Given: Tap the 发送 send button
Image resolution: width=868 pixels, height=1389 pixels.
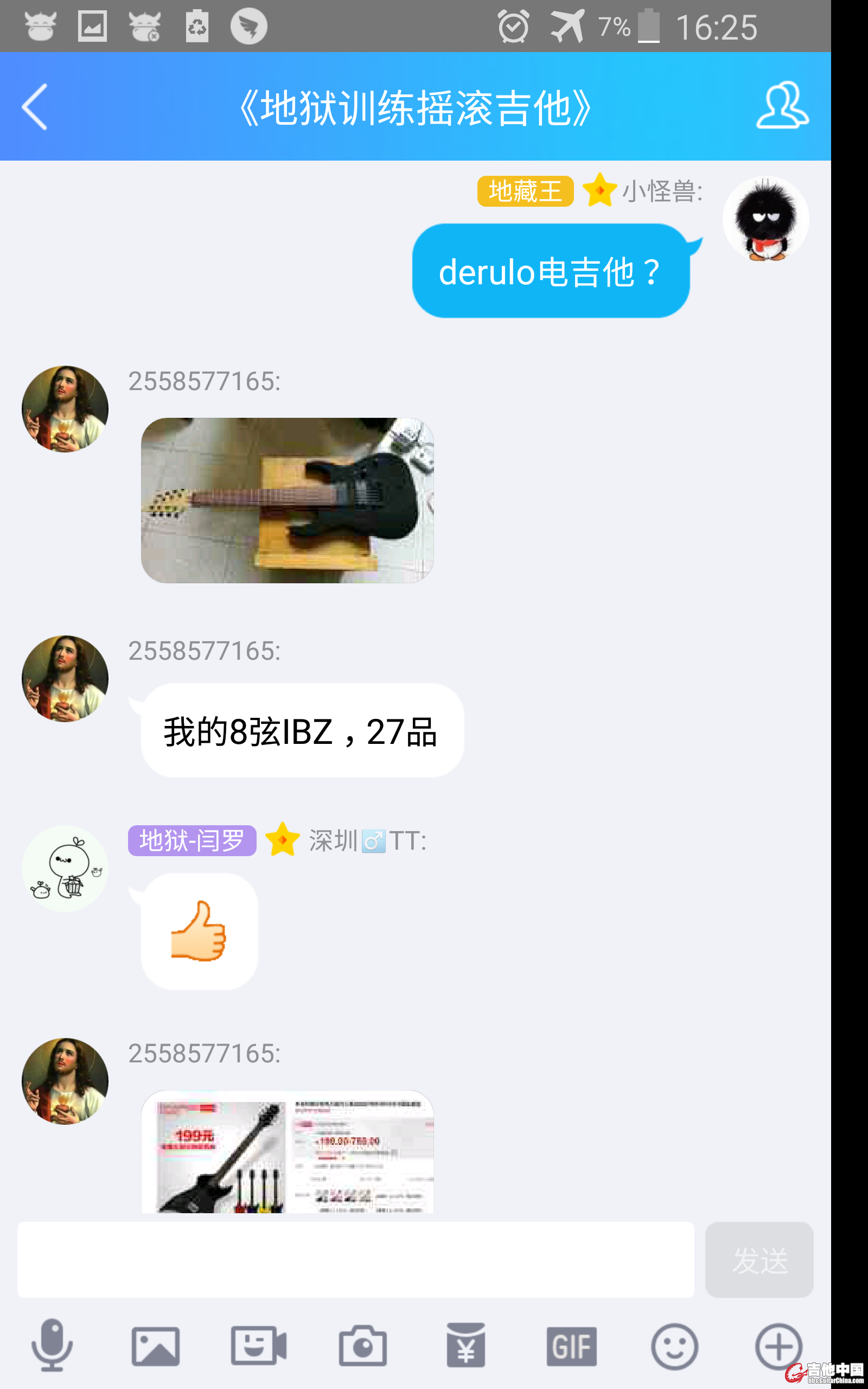Looking at the screenshot, I should (759, 1259).
